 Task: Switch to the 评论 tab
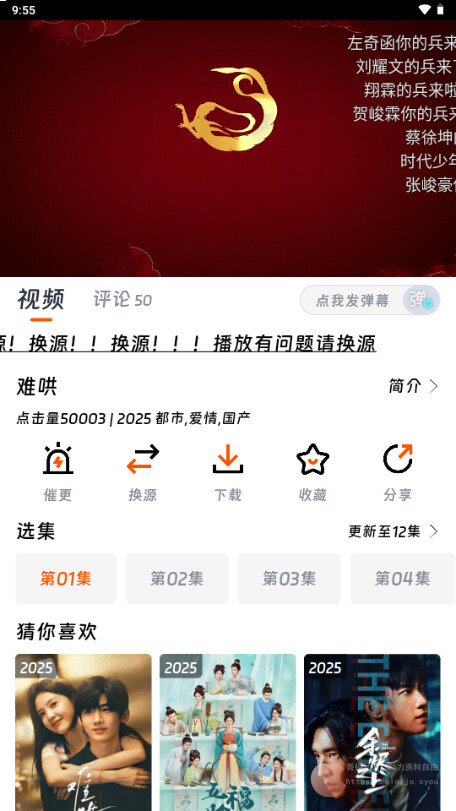pos(123,299)
